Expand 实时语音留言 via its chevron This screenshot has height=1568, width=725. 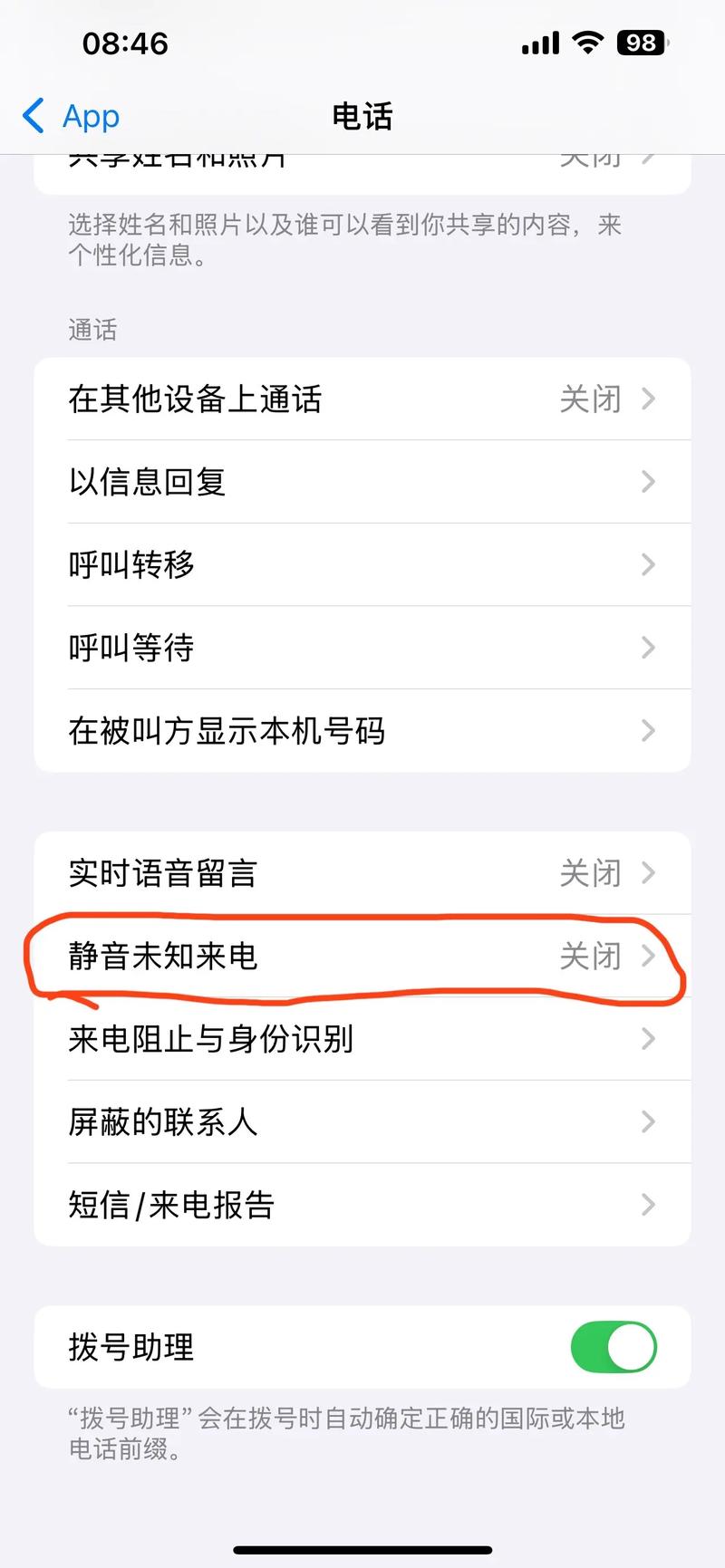(x=648, y=873)
